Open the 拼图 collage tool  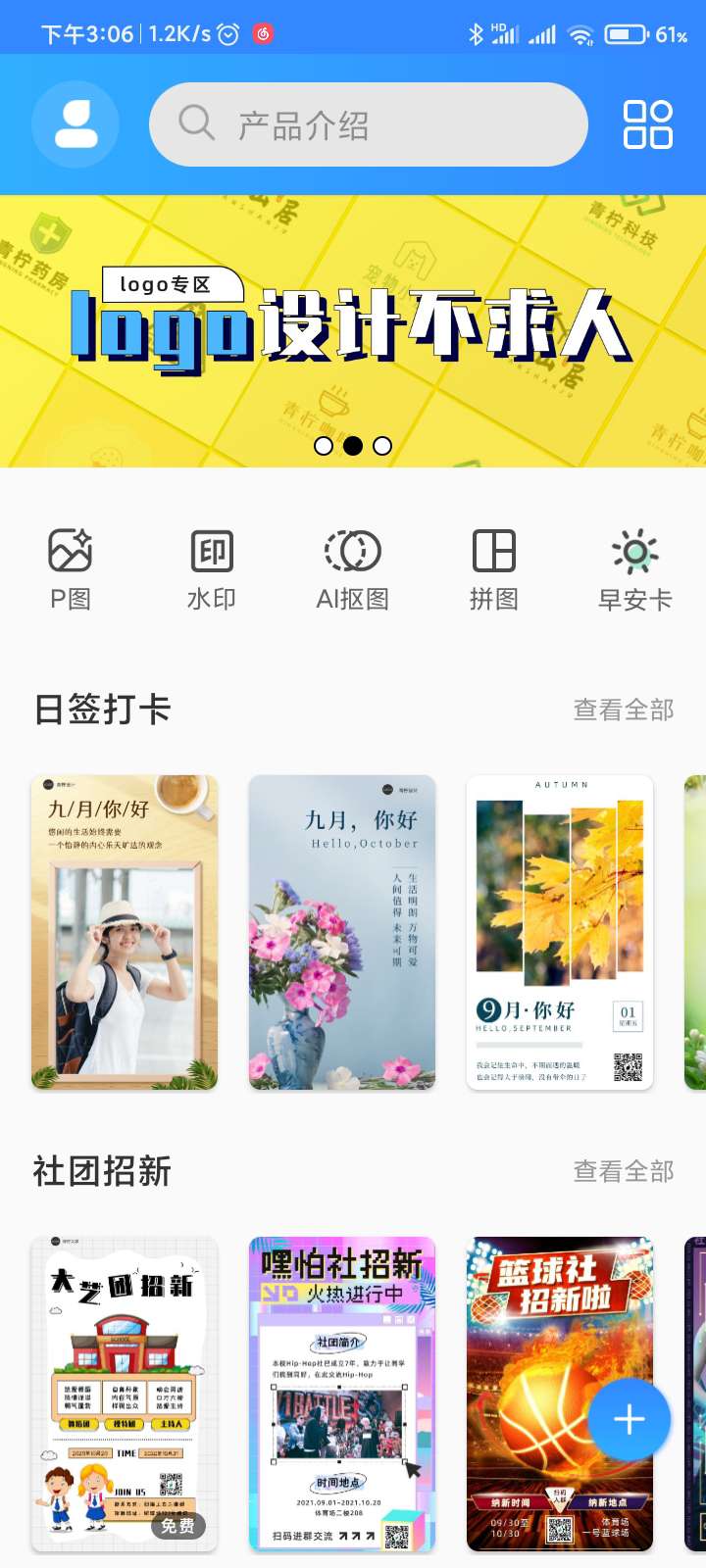pyautogui.click(x=494, y=568)
